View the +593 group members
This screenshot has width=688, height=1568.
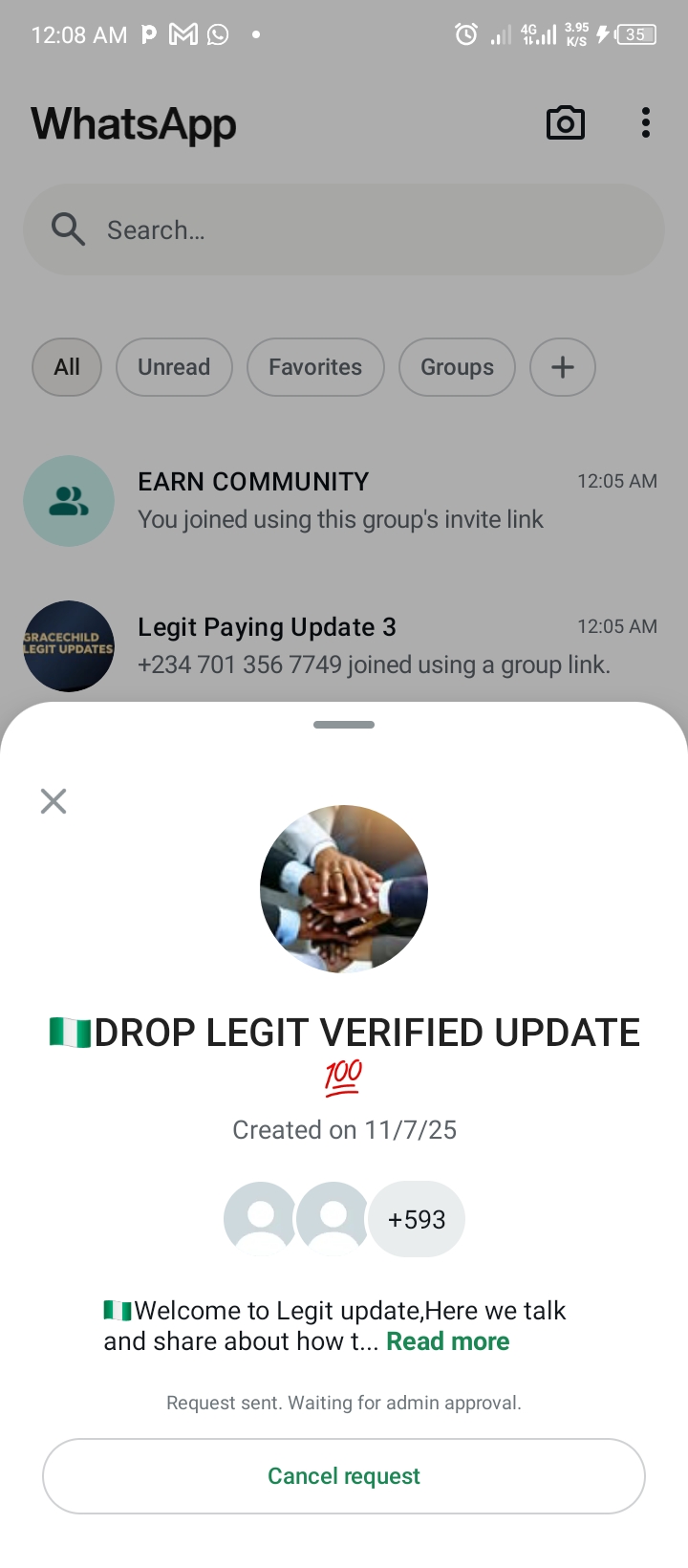point(417,1219)
